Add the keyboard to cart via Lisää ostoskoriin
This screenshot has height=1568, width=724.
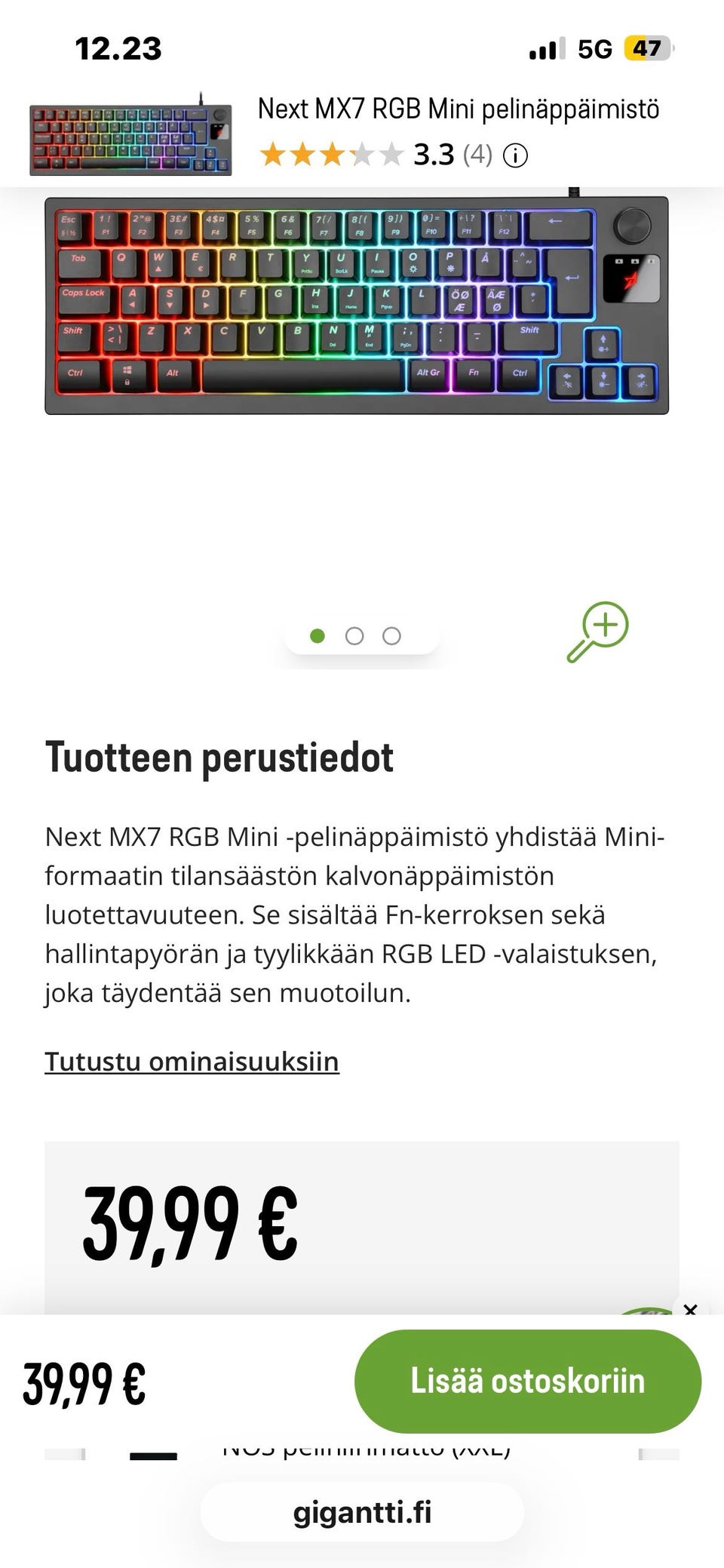[x=528, y=1381]
